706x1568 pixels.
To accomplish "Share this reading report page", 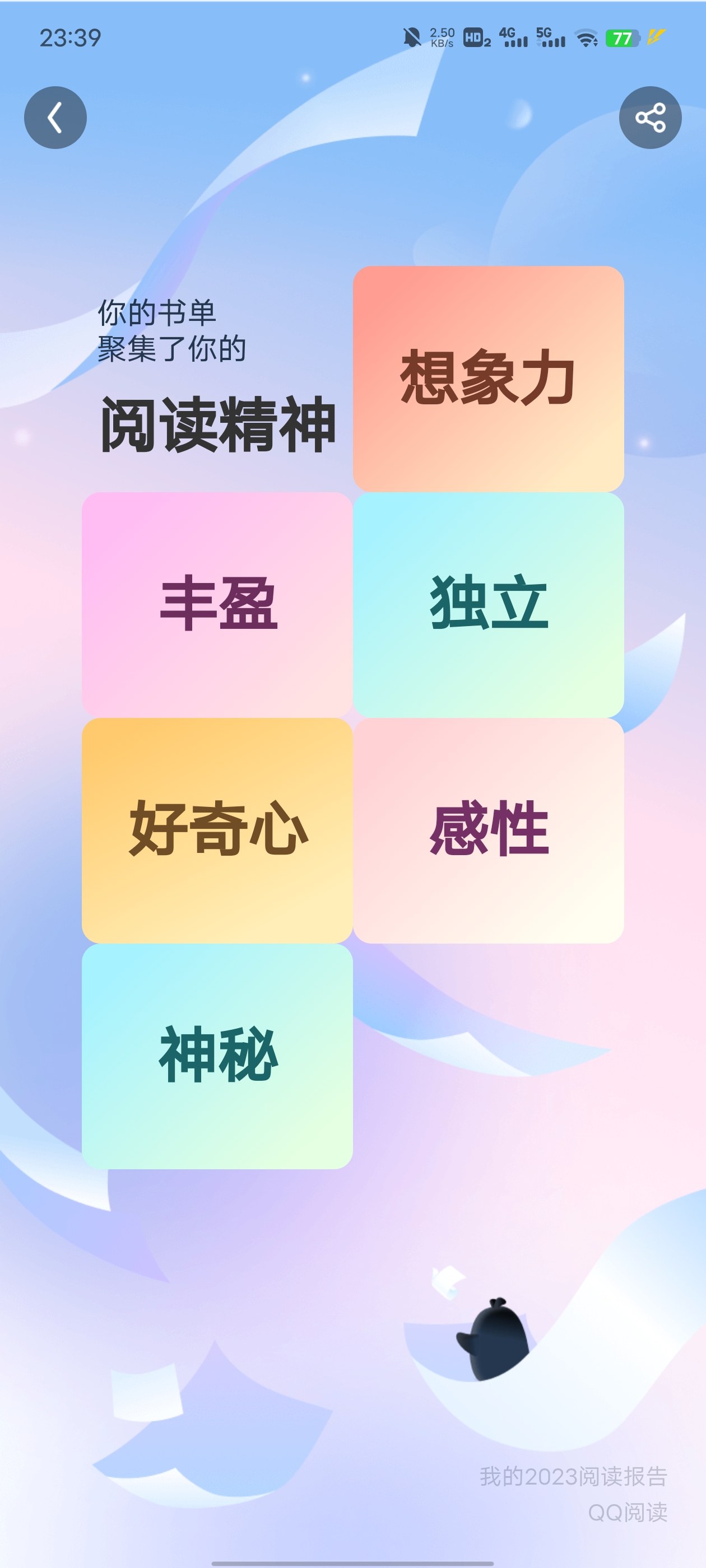I will tap(650, 118).
